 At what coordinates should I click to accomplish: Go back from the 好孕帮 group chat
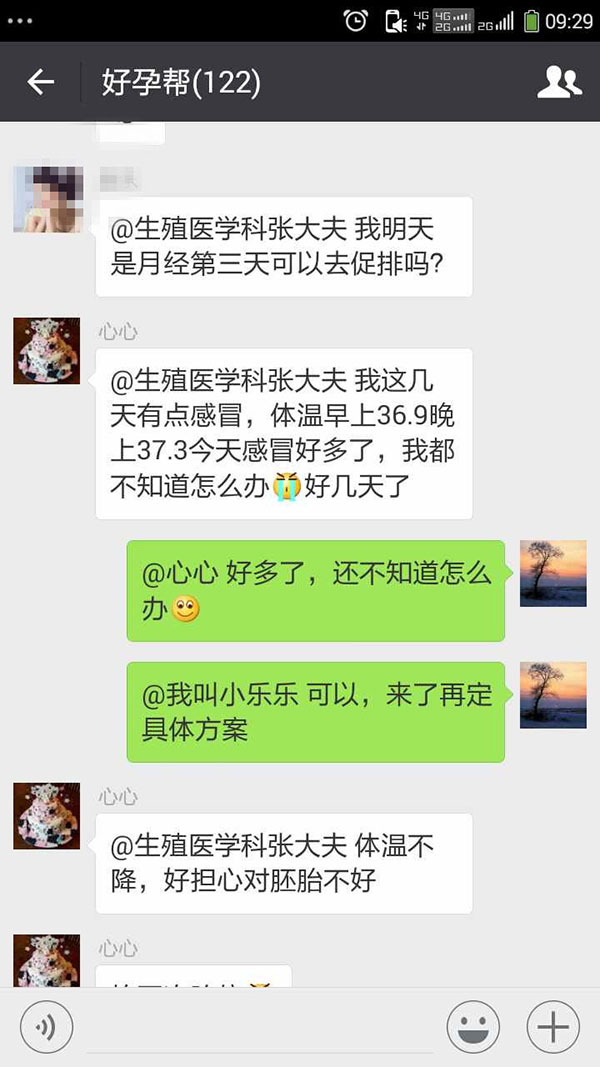tap(40, 82)
